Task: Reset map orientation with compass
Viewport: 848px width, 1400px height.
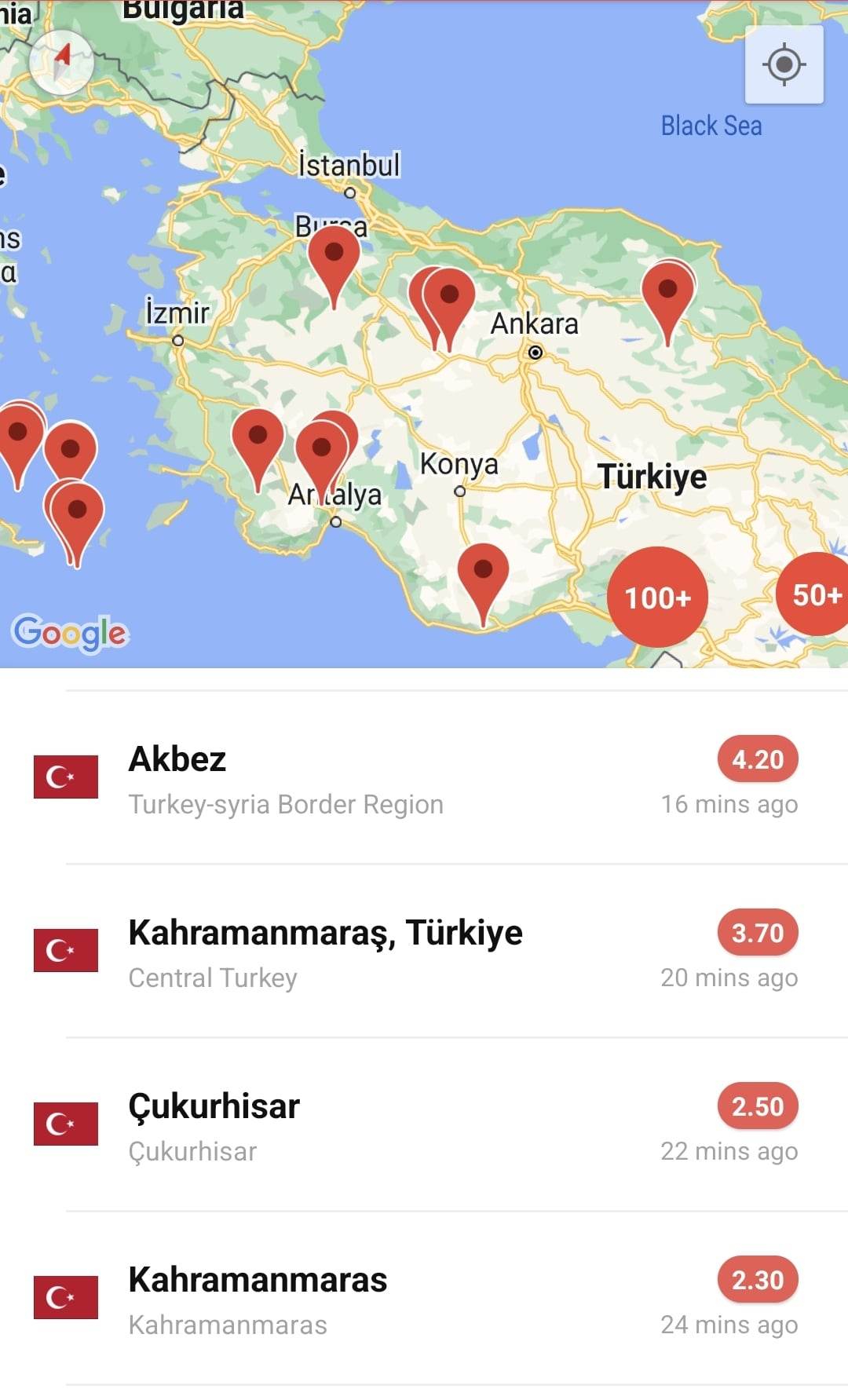Action: coord(61,63)
